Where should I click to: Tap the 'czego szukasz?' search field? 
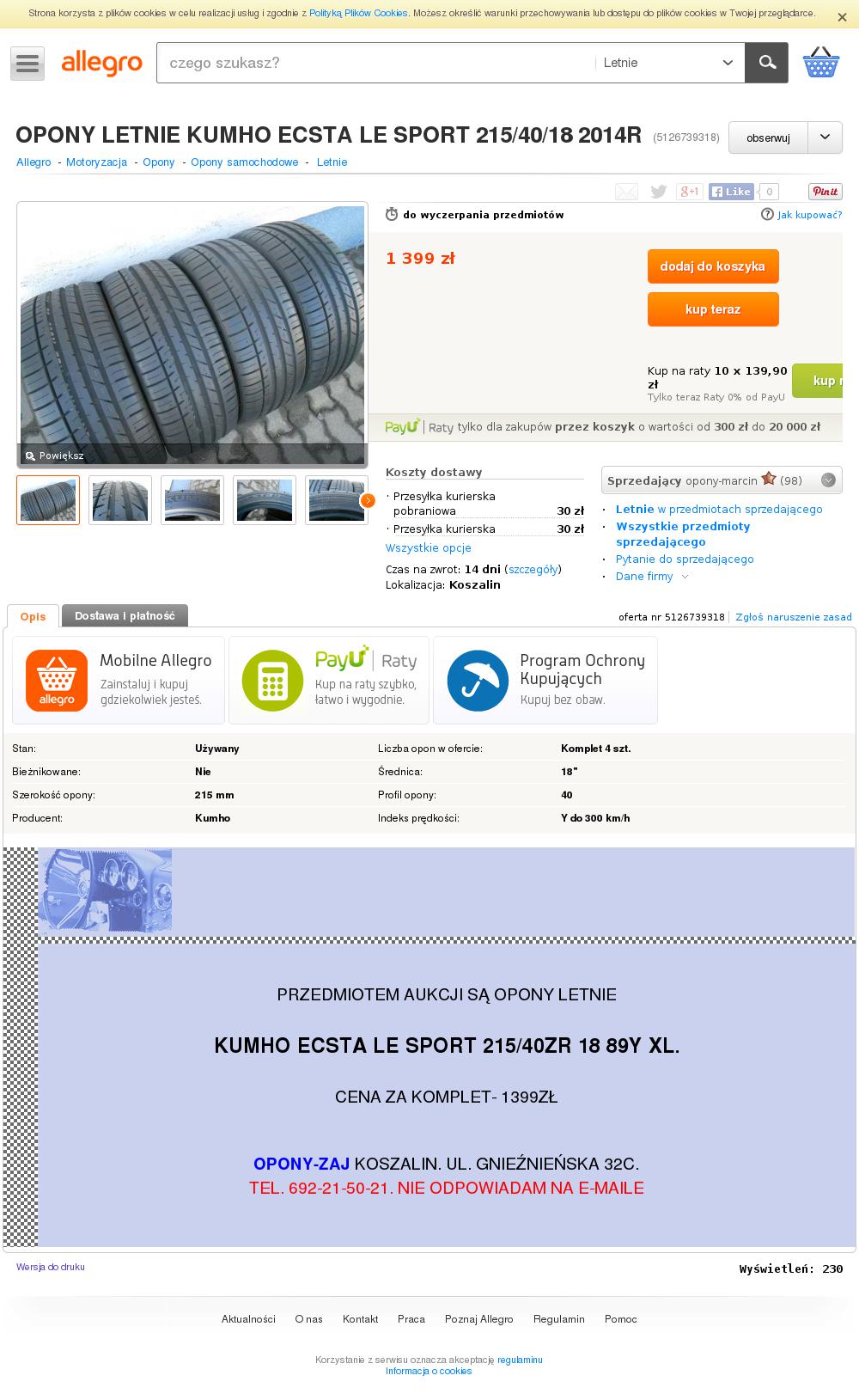click(375, 63)
